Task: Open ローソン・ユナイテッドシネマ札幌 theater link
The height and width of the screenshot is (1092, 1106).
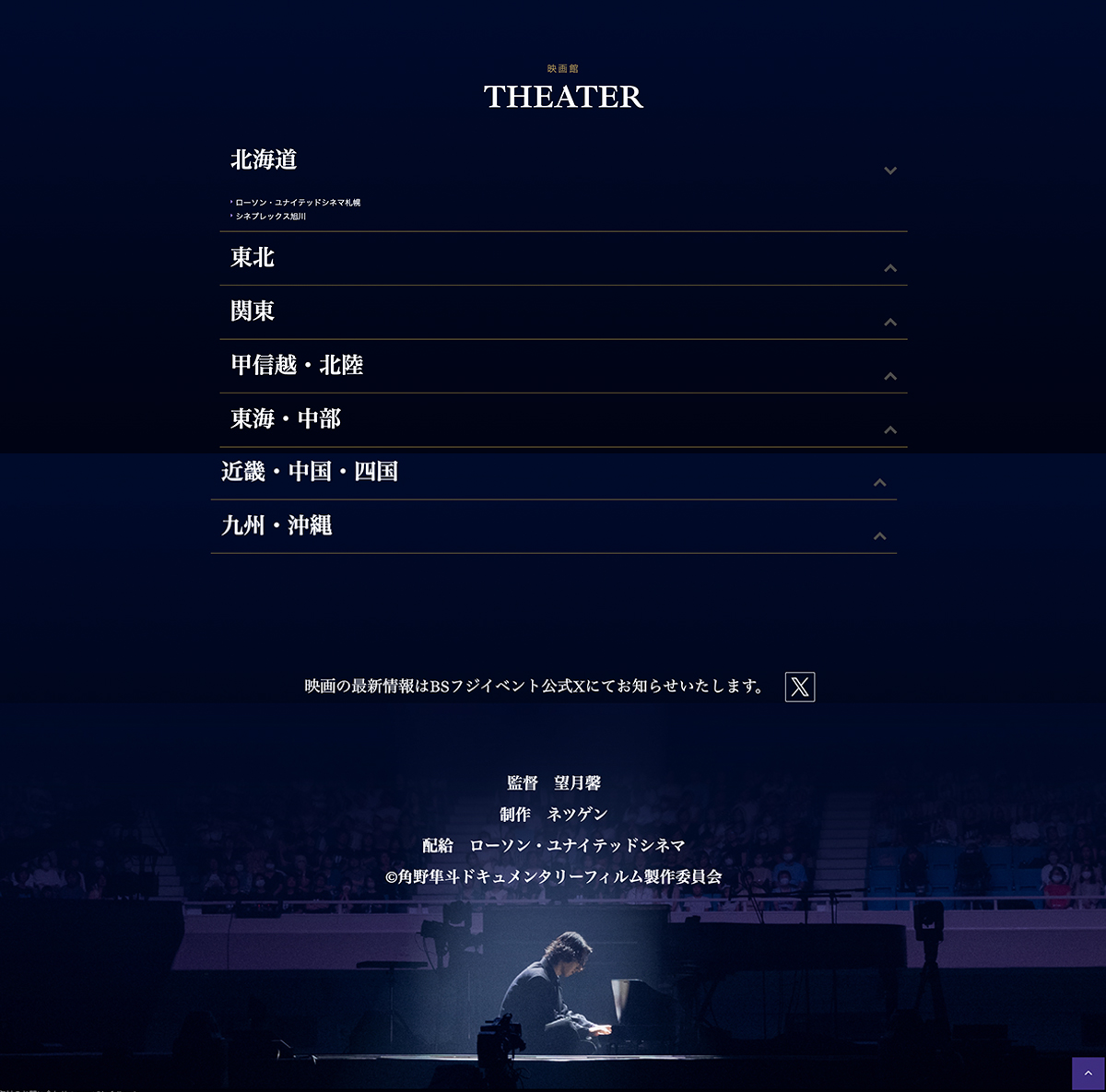Action: coord(298,203)
